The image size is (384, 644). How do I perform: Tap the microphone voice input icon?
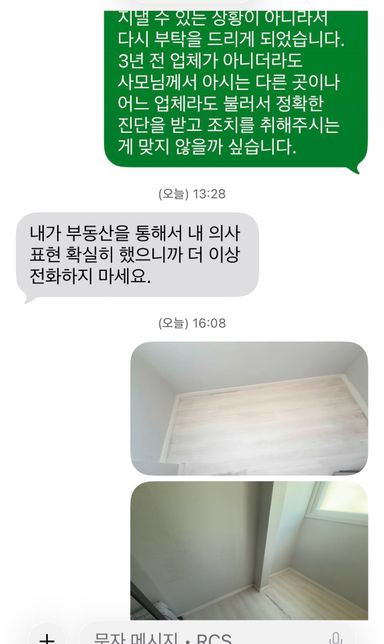coord(336,638)
